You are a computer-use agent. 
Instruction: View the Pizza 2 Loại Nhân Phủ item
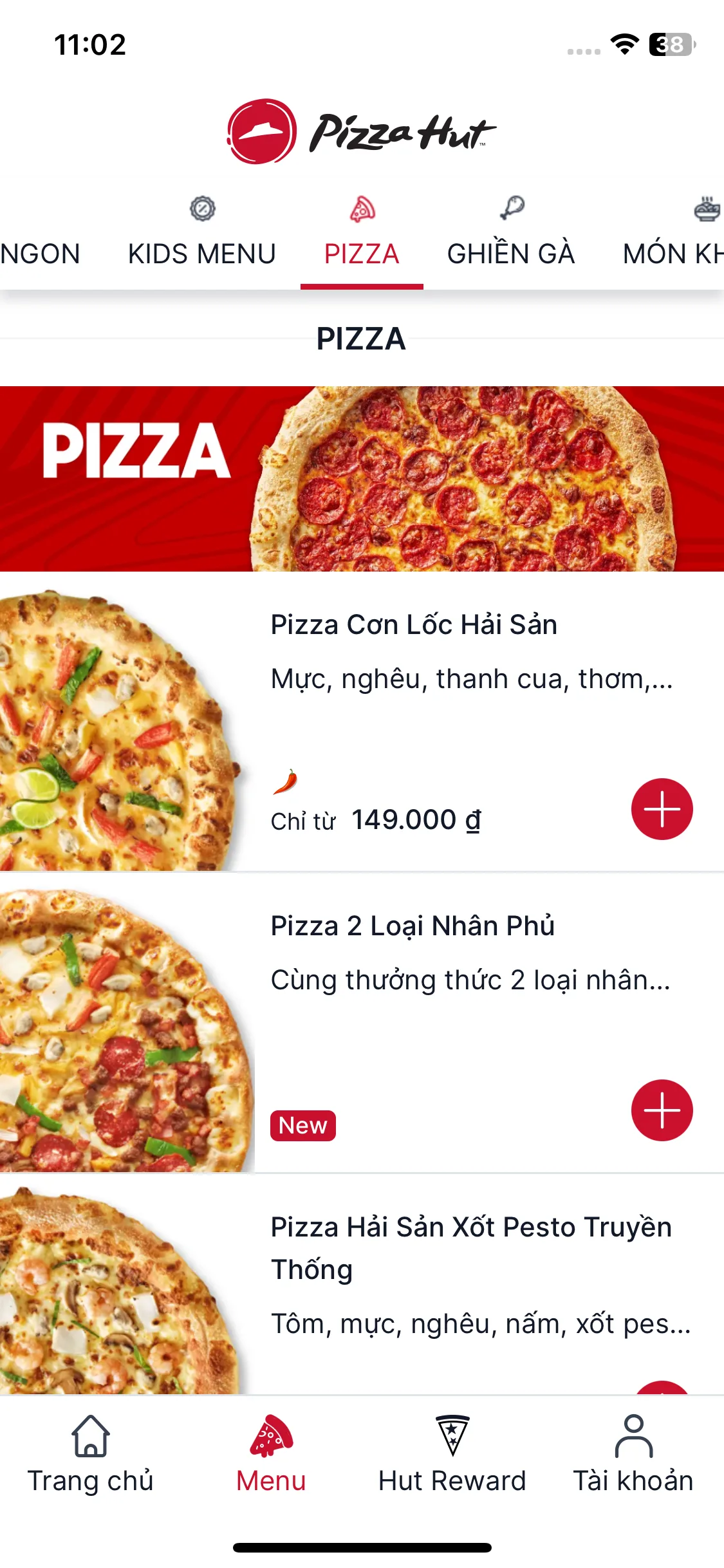[x=412, y=926]
